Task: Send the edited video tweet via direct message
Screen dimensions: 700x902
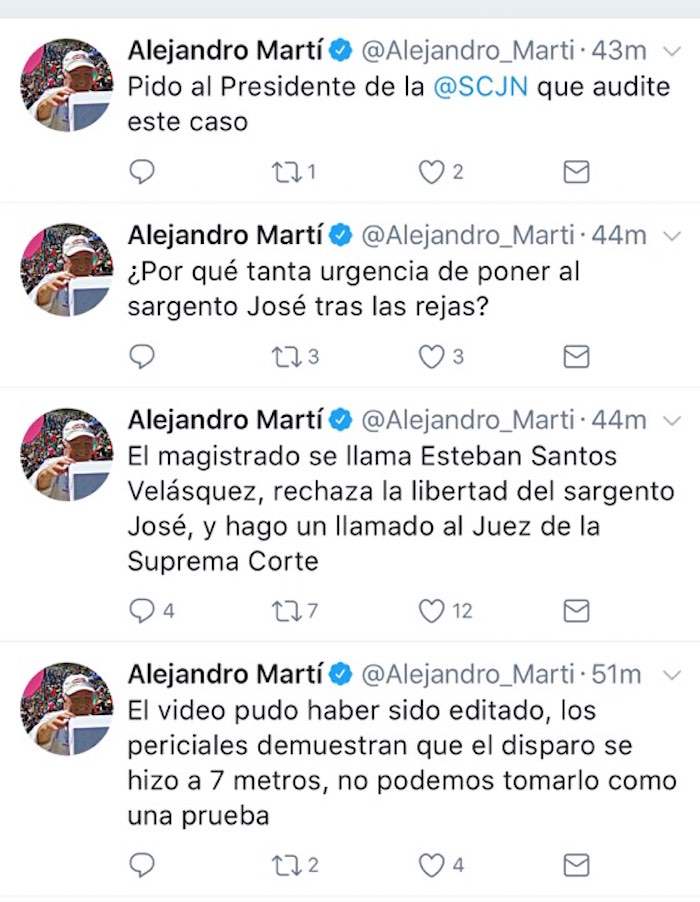Action: click(576, 865)
